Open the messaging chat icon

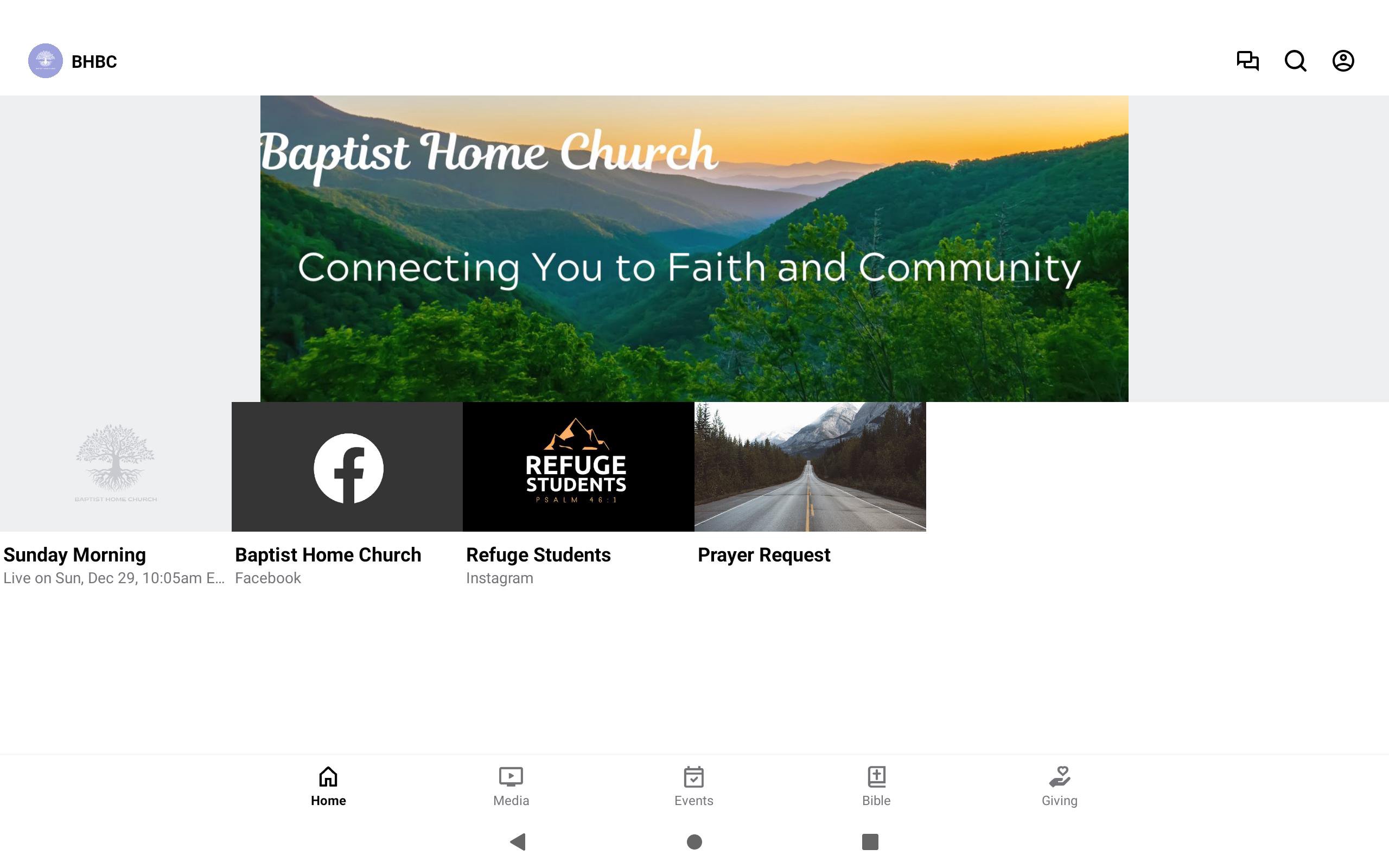1247,61
